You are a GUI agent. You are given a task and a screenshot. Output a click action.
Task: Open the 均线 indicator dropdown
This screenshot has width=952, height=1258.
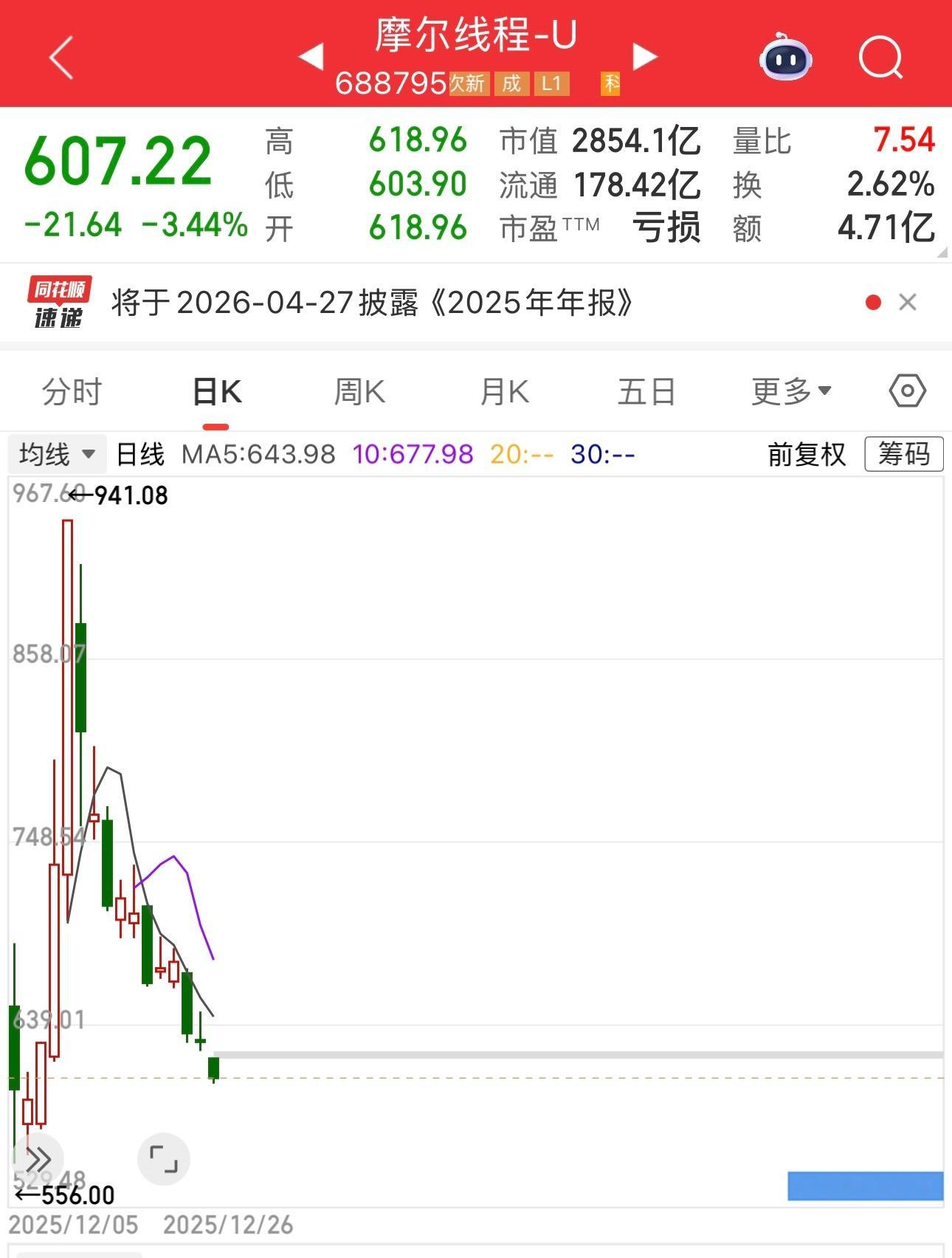coord(56,455)
